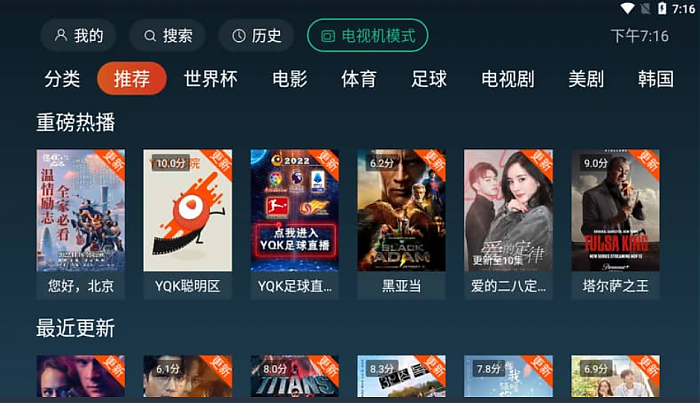This screenshot has height=403, width=700.
Task: Open the 分类 tab
Action: click(62, 79)
